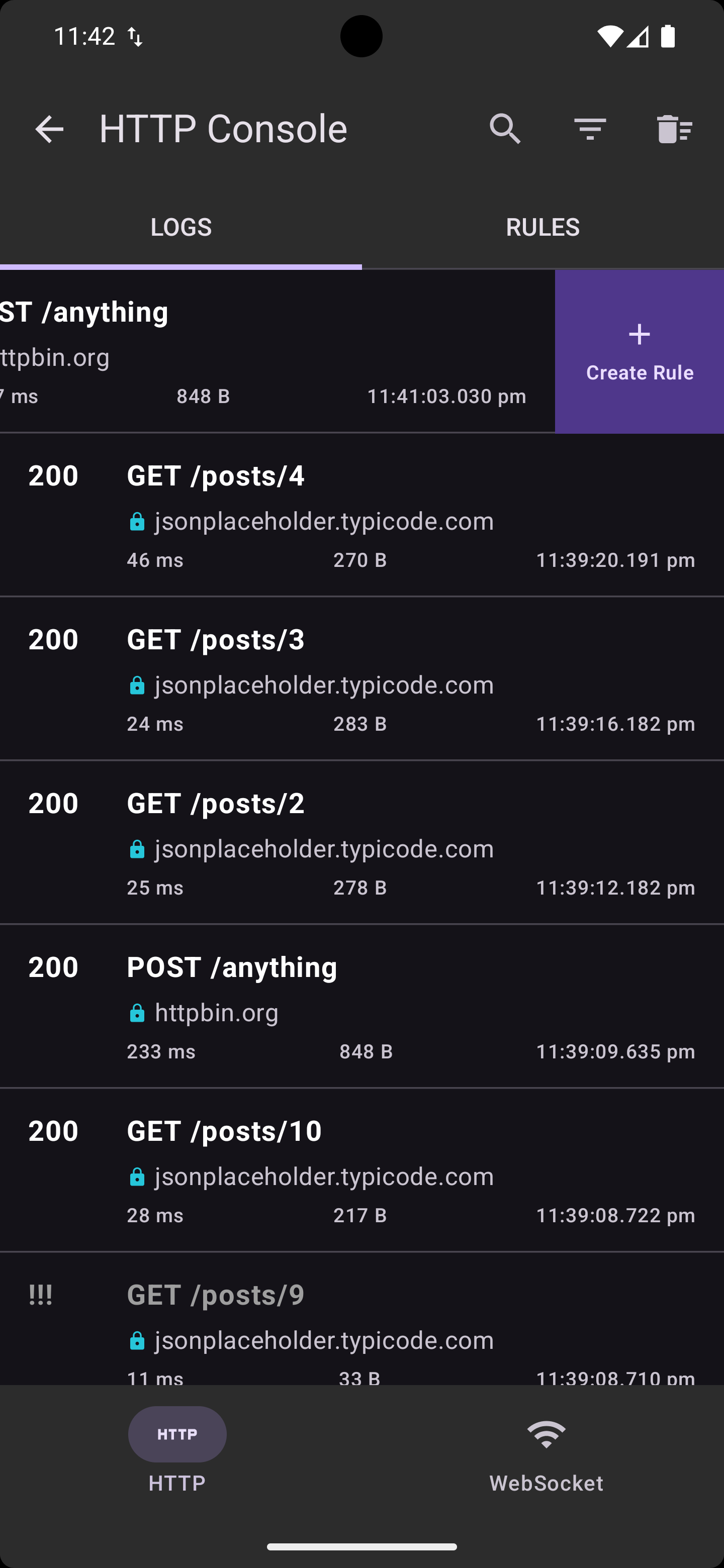This screenshot has height=1568, width=724.
Task: Open POST /anything log at 11:39:09
Action: click(x=361, y=1006)
